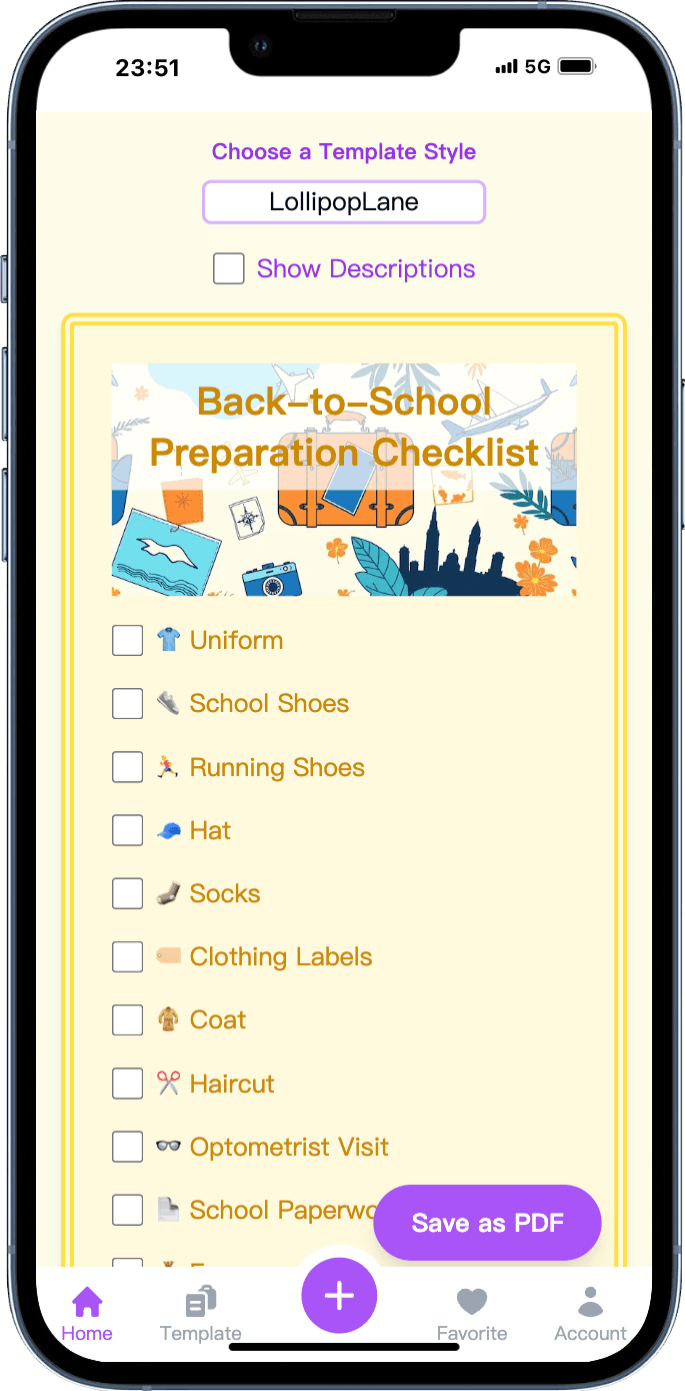Mark School Shoes as done
Image resolution: width=685 pixels, height=1391 pixels.
(128, 704)
